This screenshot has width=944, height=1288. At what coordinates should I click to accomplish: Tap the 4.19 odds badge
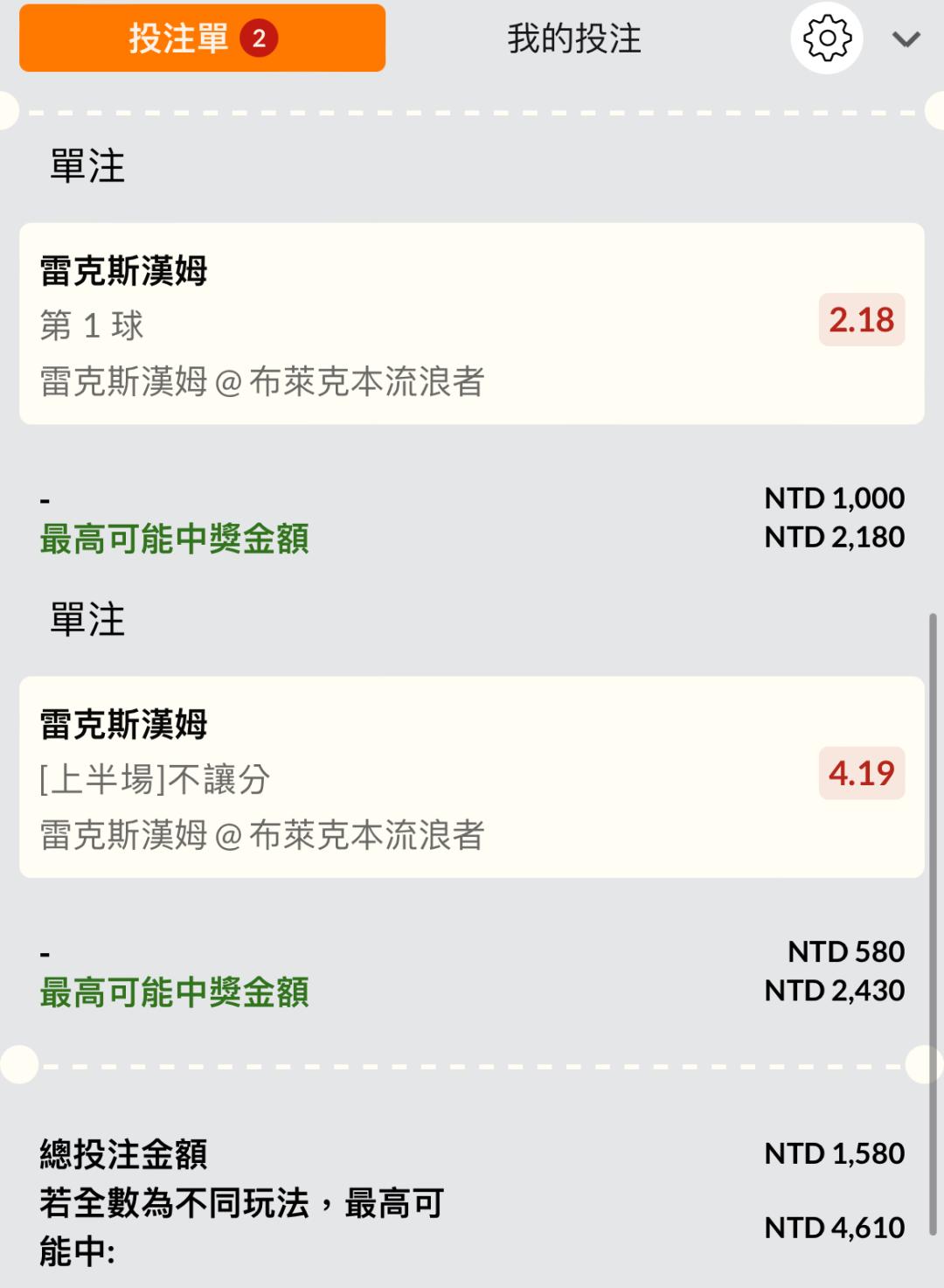861,773
